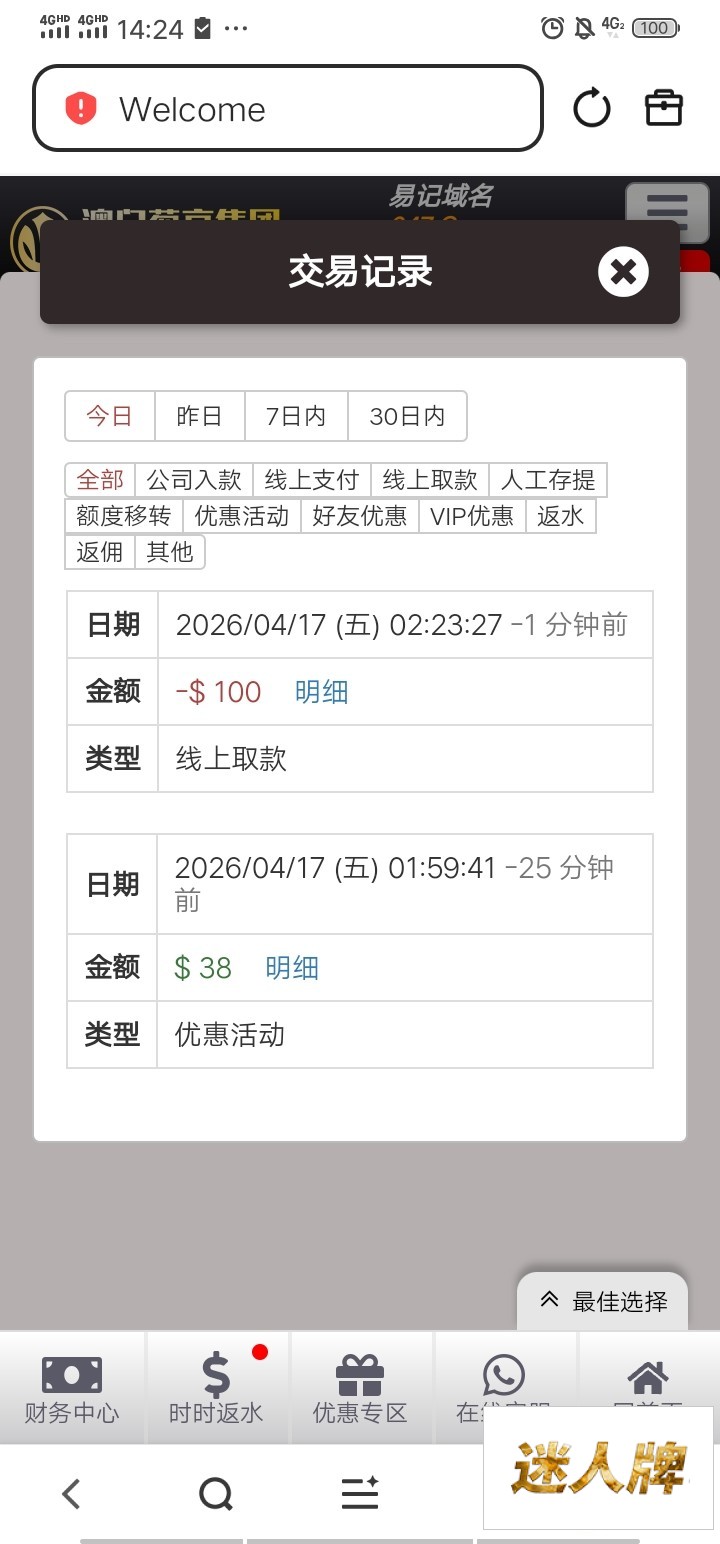720x1544 pixels.
Task: Open 财务中心 in bottom bar
Action: tap(72, 1389)
